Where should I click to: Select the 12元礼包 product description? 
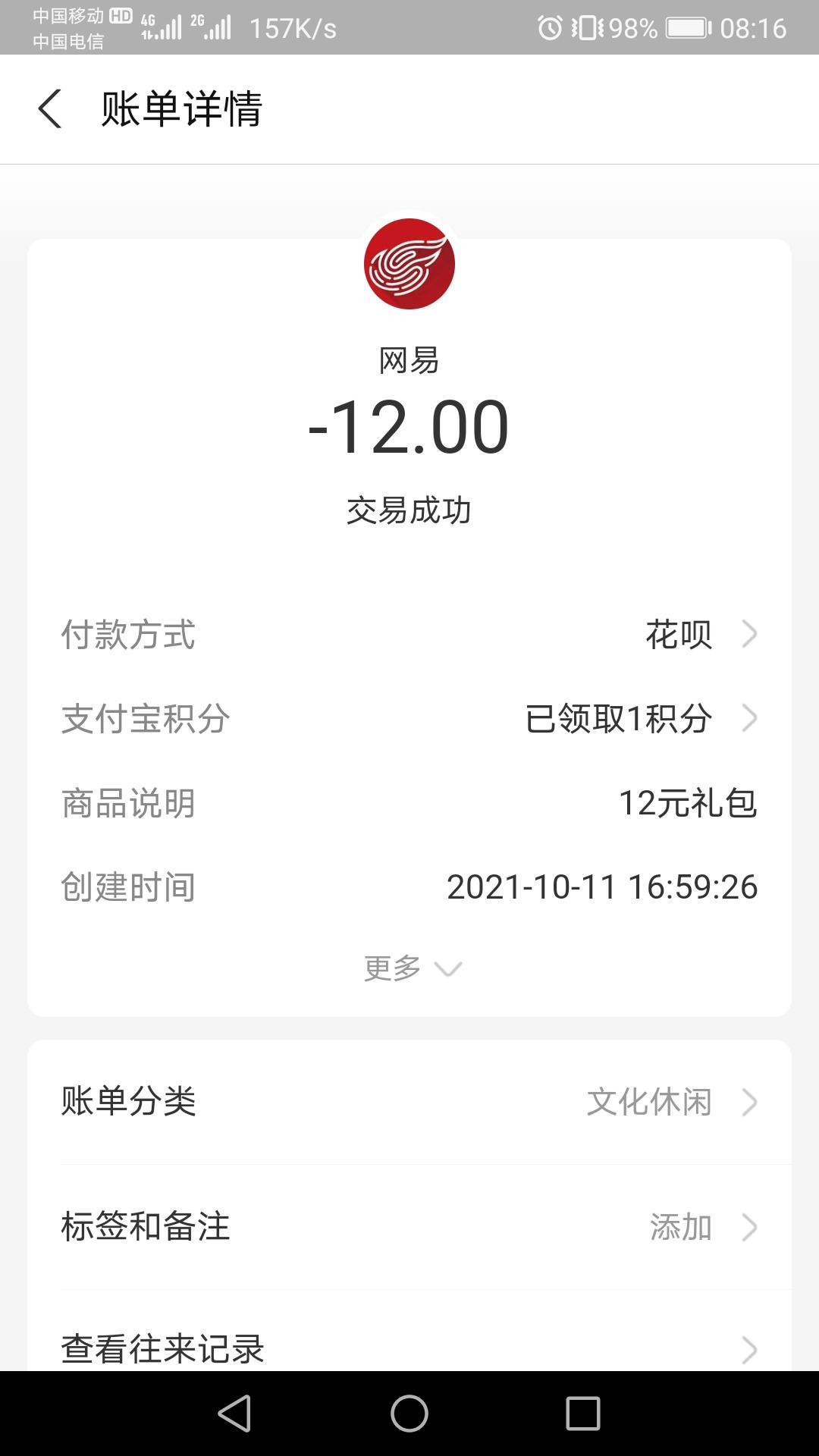[x=689, y=804]
